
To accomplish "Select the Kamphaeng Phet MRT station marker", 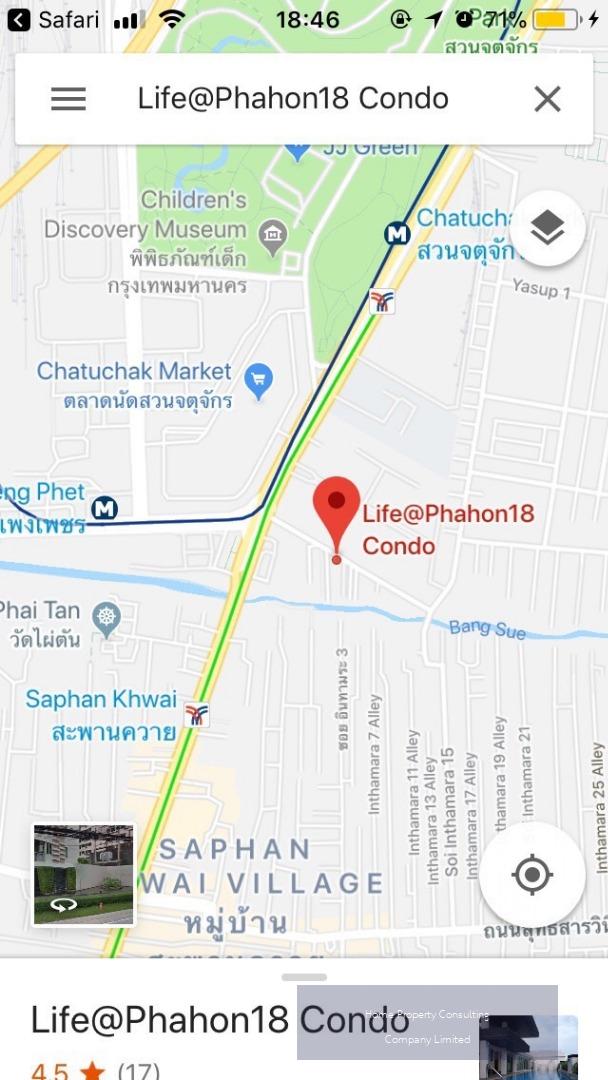I will click(104, 509).
